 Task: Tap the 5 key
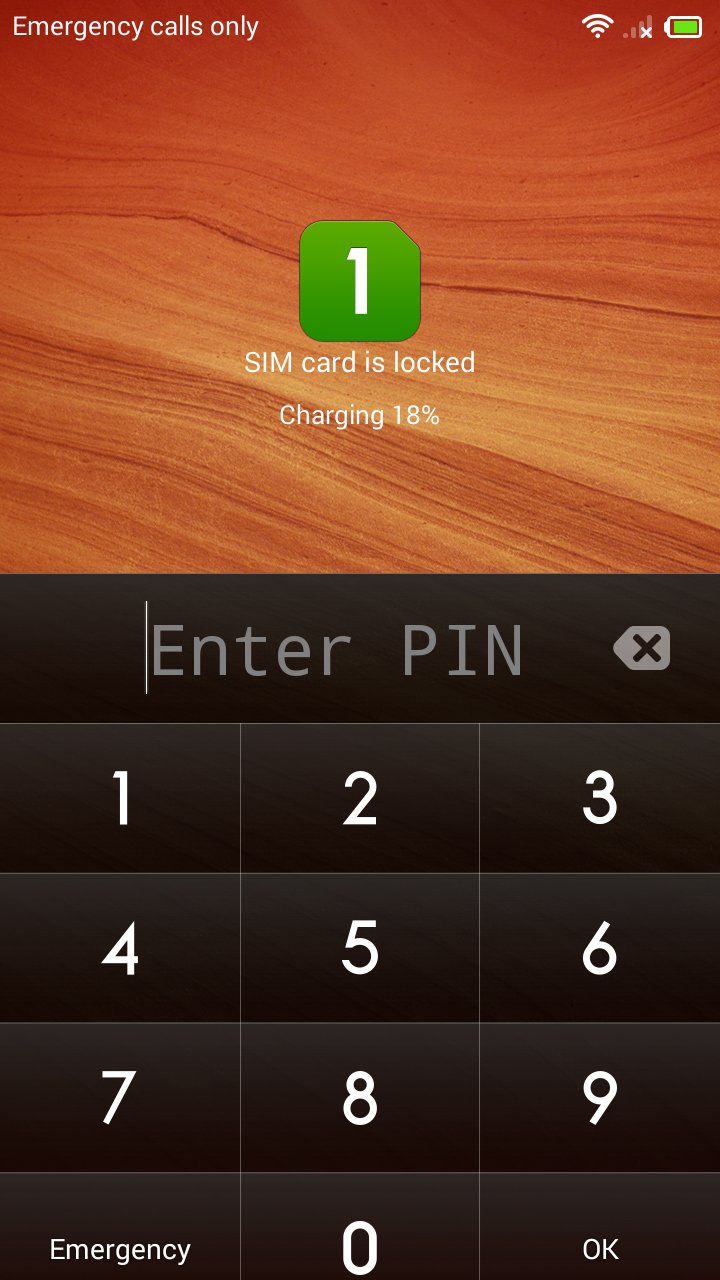click(x=360, y=948)
